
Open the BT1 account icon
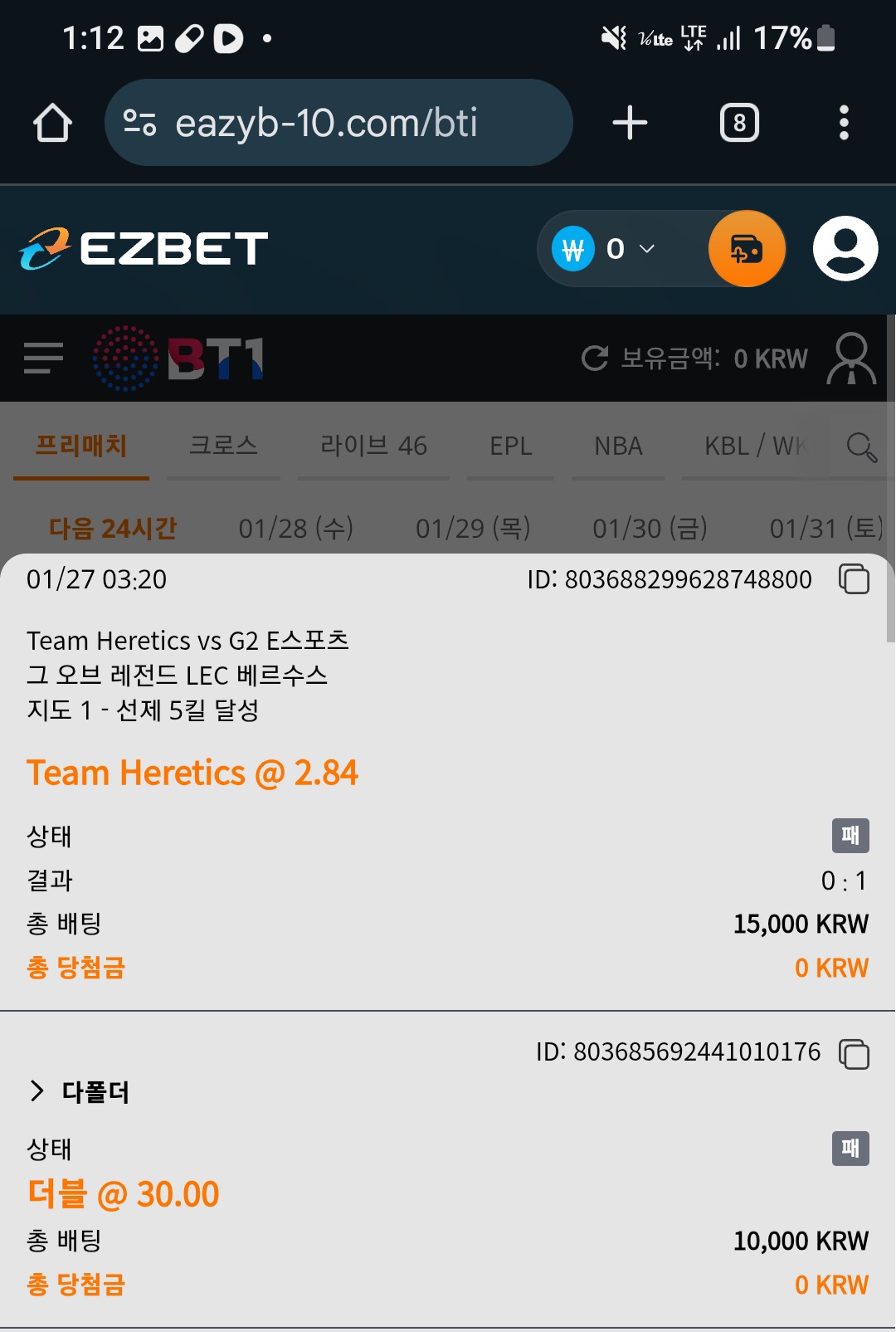click(851, 358)
